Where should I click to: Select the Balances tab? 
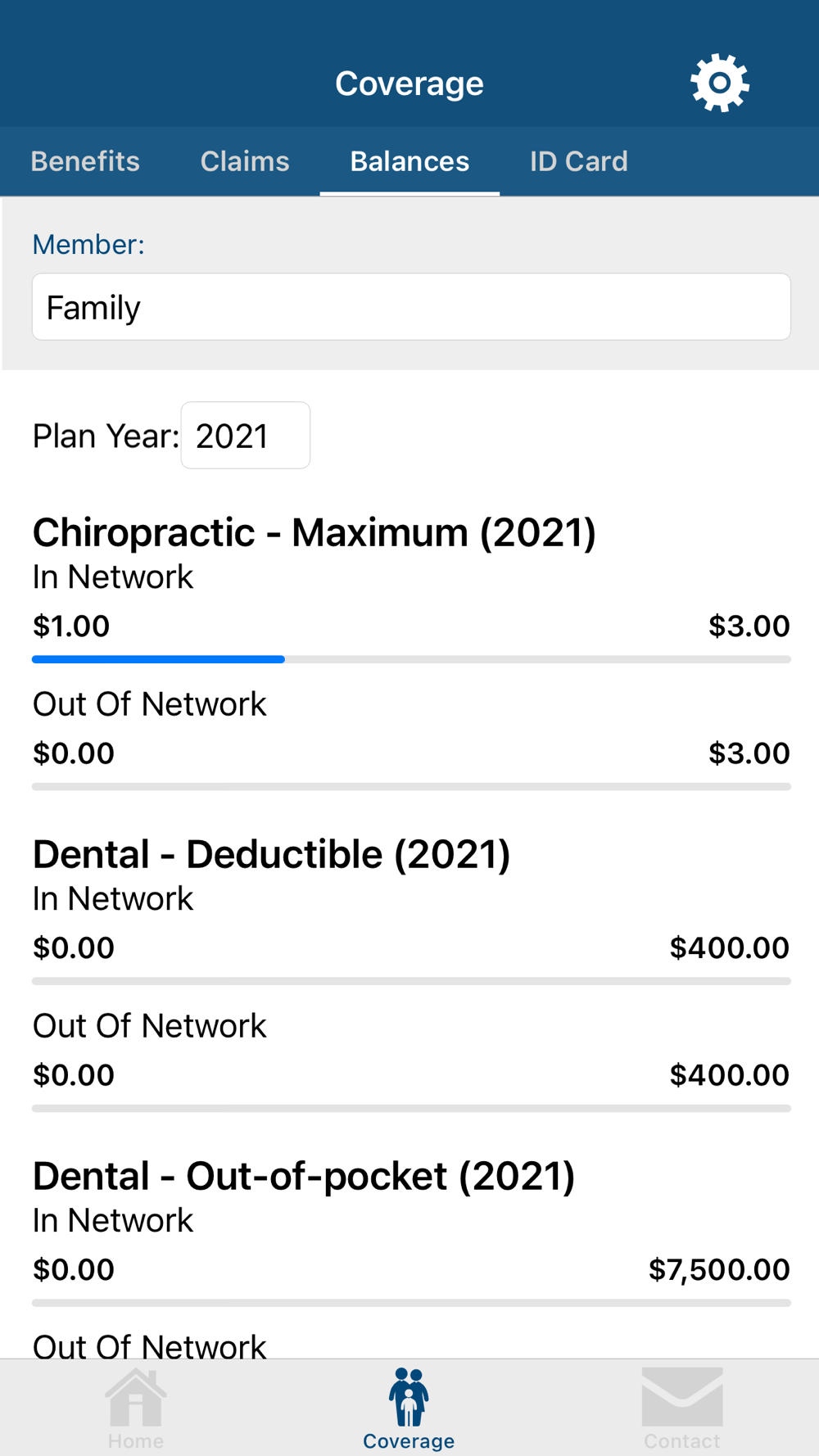409,161
